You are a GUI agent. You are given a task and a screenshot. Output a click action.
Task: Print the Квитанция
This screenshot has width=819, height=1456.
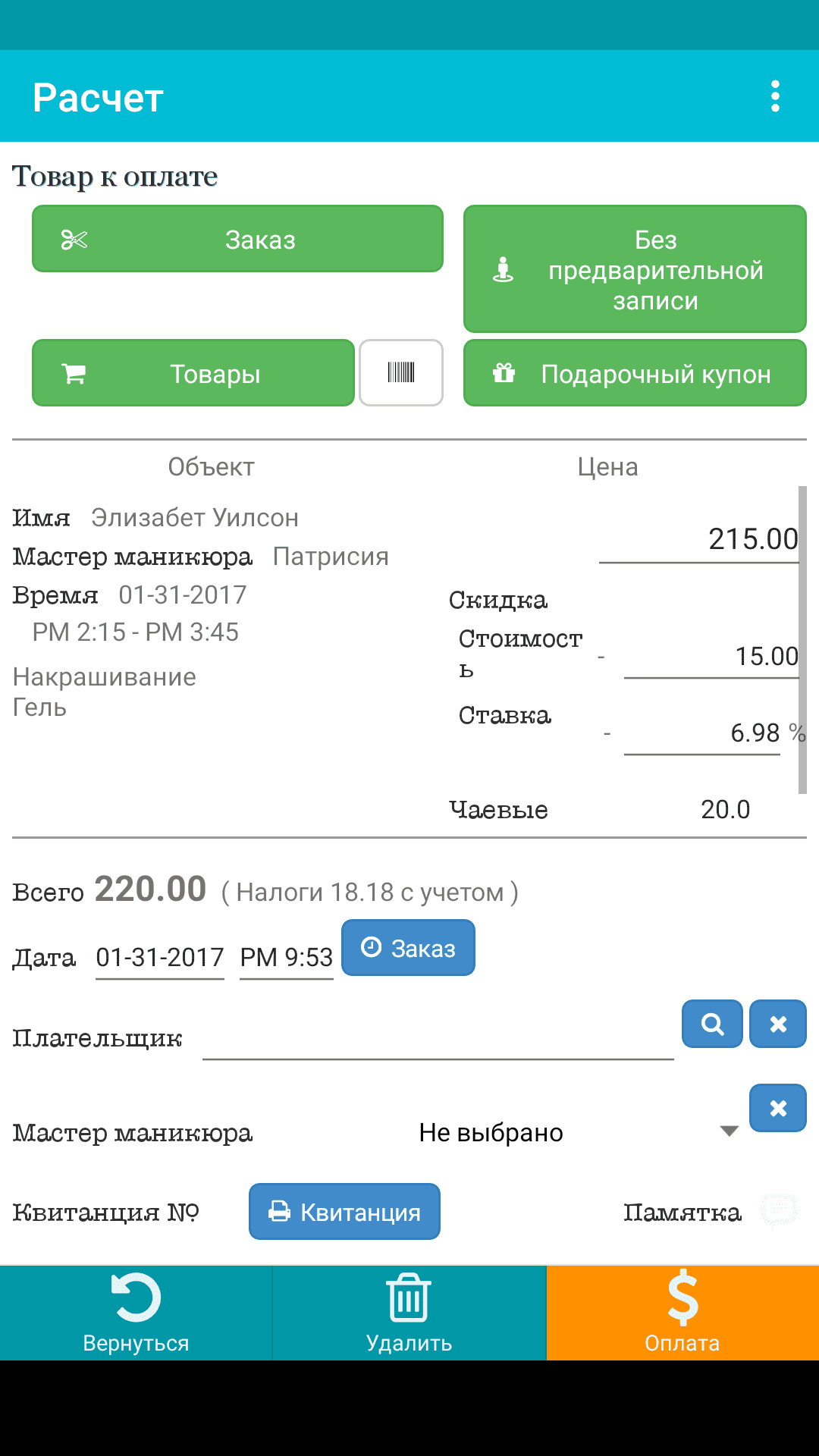[x=344, y=1212]
